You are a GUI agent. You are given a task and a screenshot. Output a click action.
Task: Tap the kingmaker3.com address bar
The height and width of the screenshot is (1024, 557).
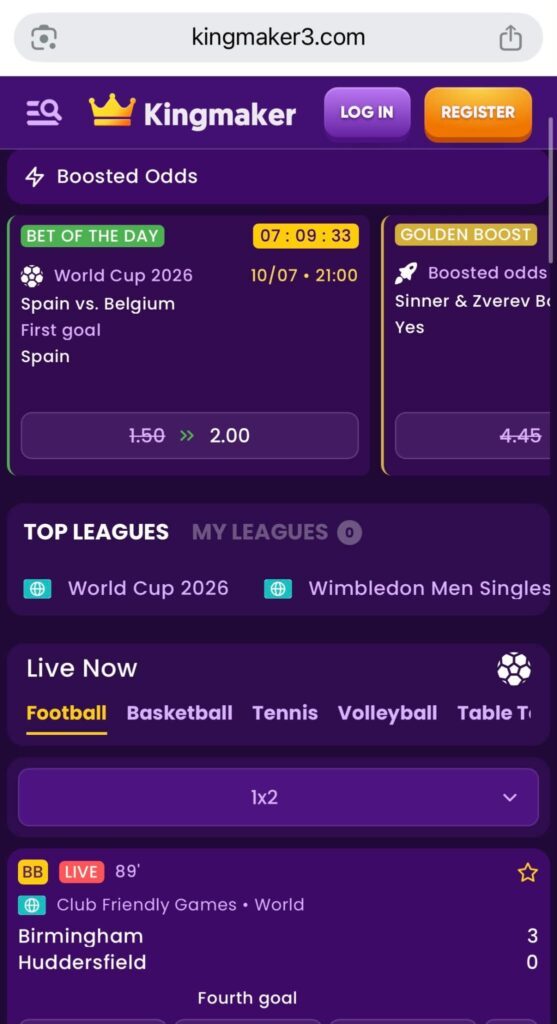coord(278,38)
